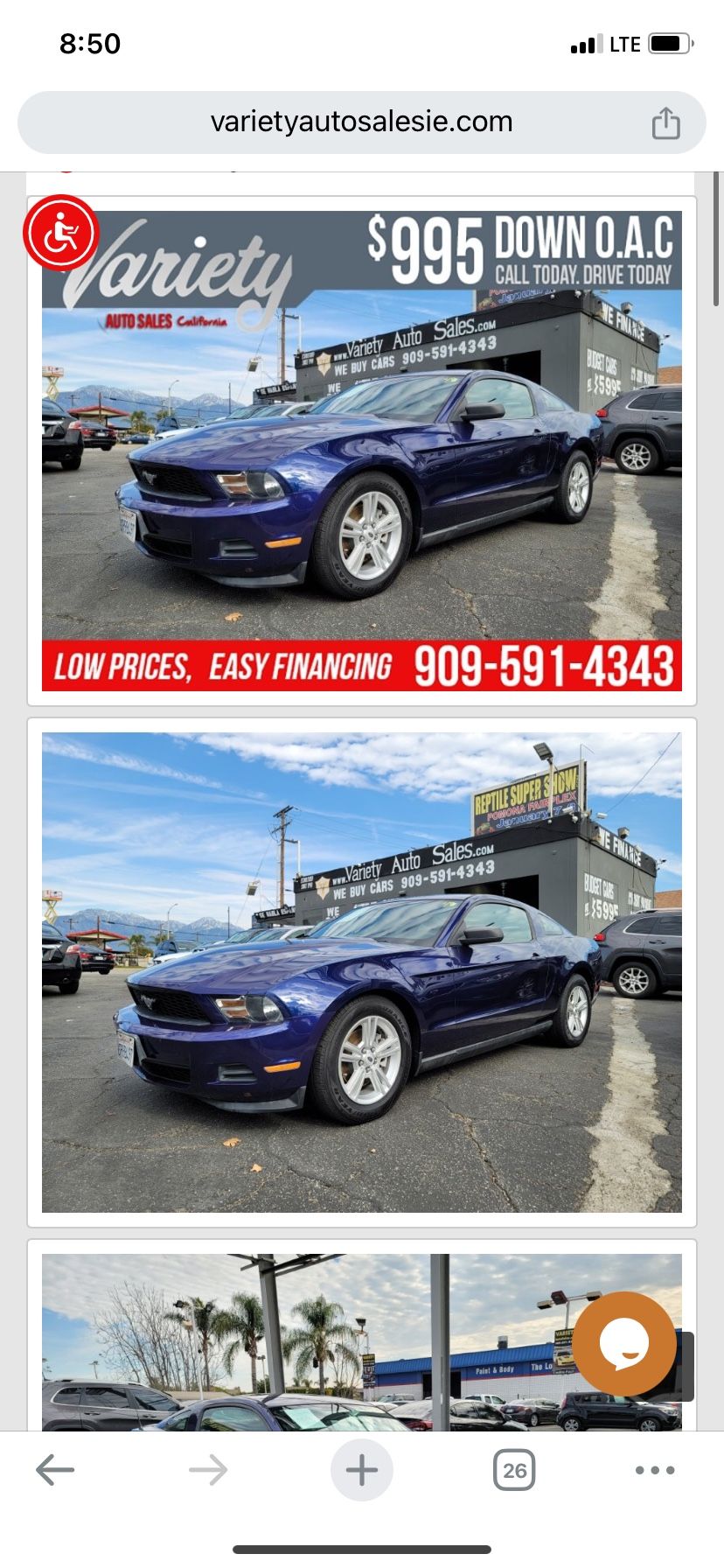View the 26 open tabs
The width and height of the screenshot is (724, 1568).
click(x=514, y=1470)
